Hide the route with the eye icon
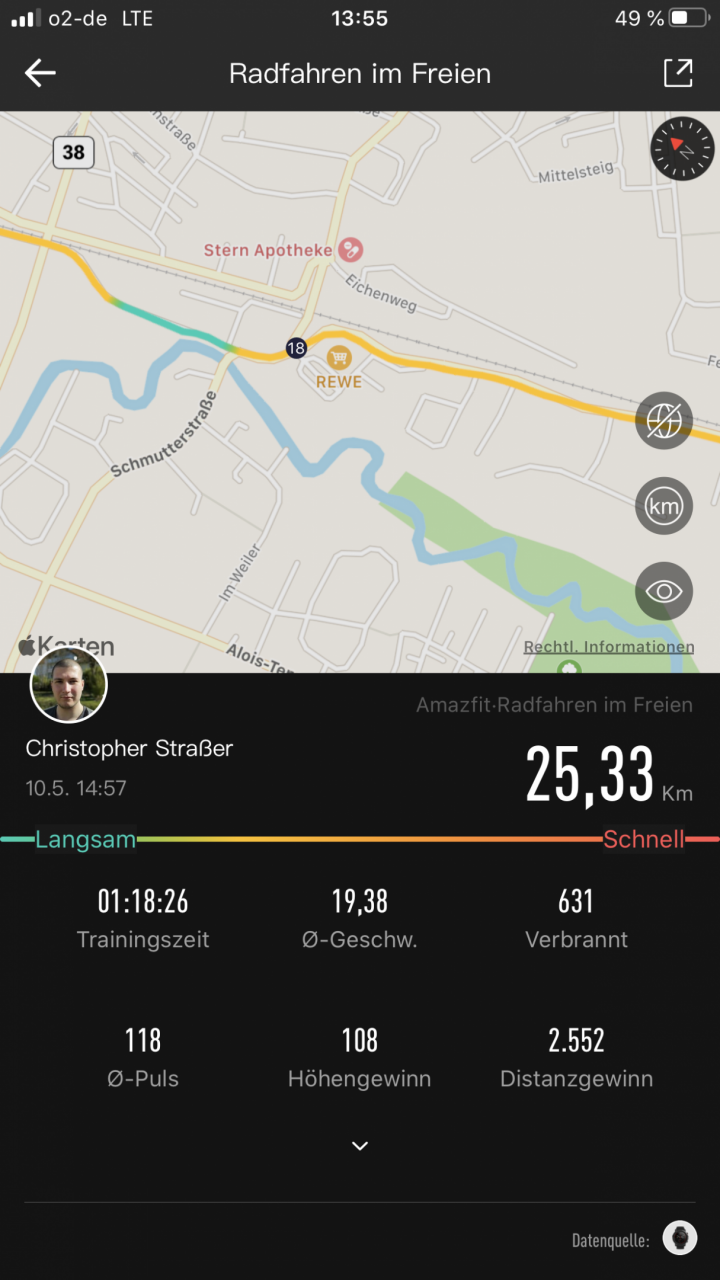The height and width of the screenshot is (1280, 720). coord(664,591)
